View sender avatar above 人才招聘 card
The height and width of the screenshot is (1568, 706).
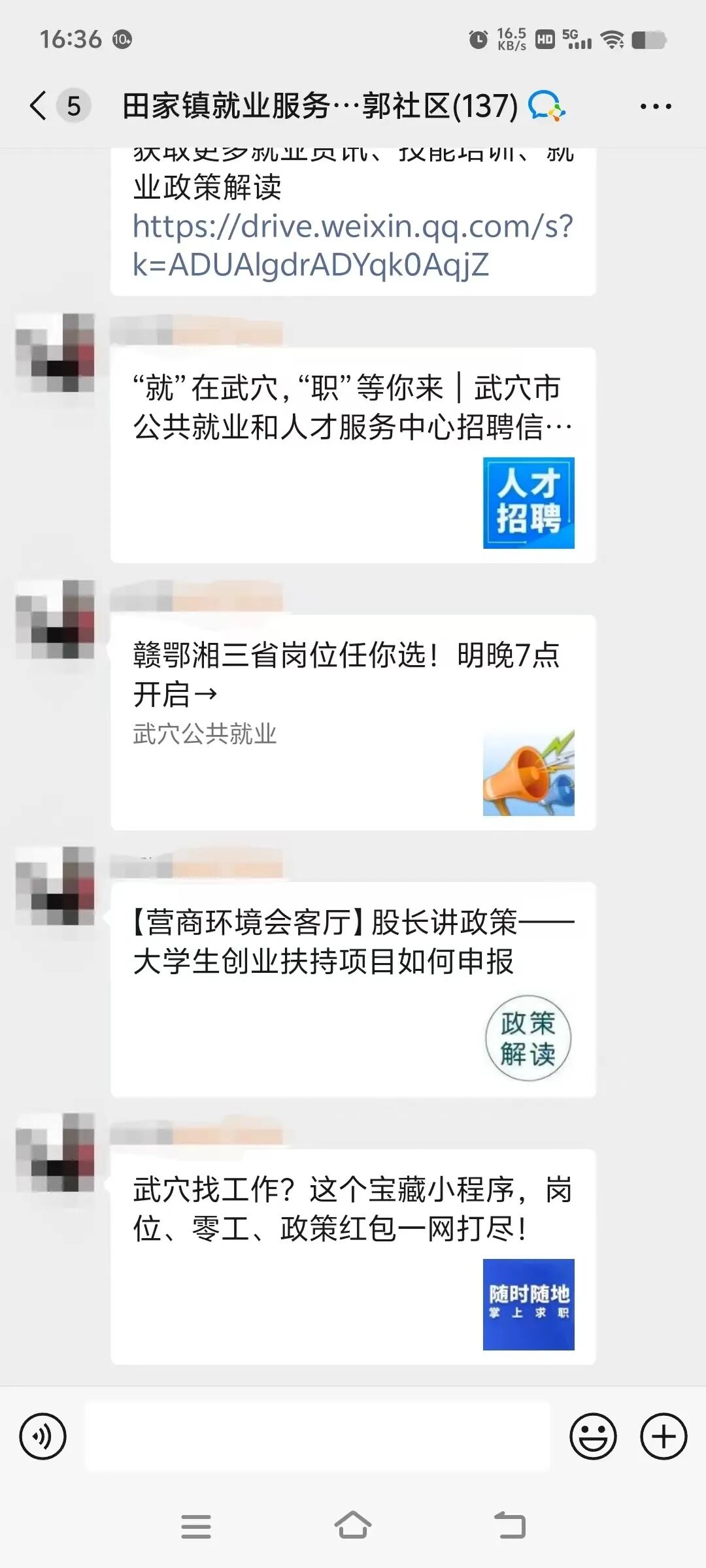tap(55, 353)
